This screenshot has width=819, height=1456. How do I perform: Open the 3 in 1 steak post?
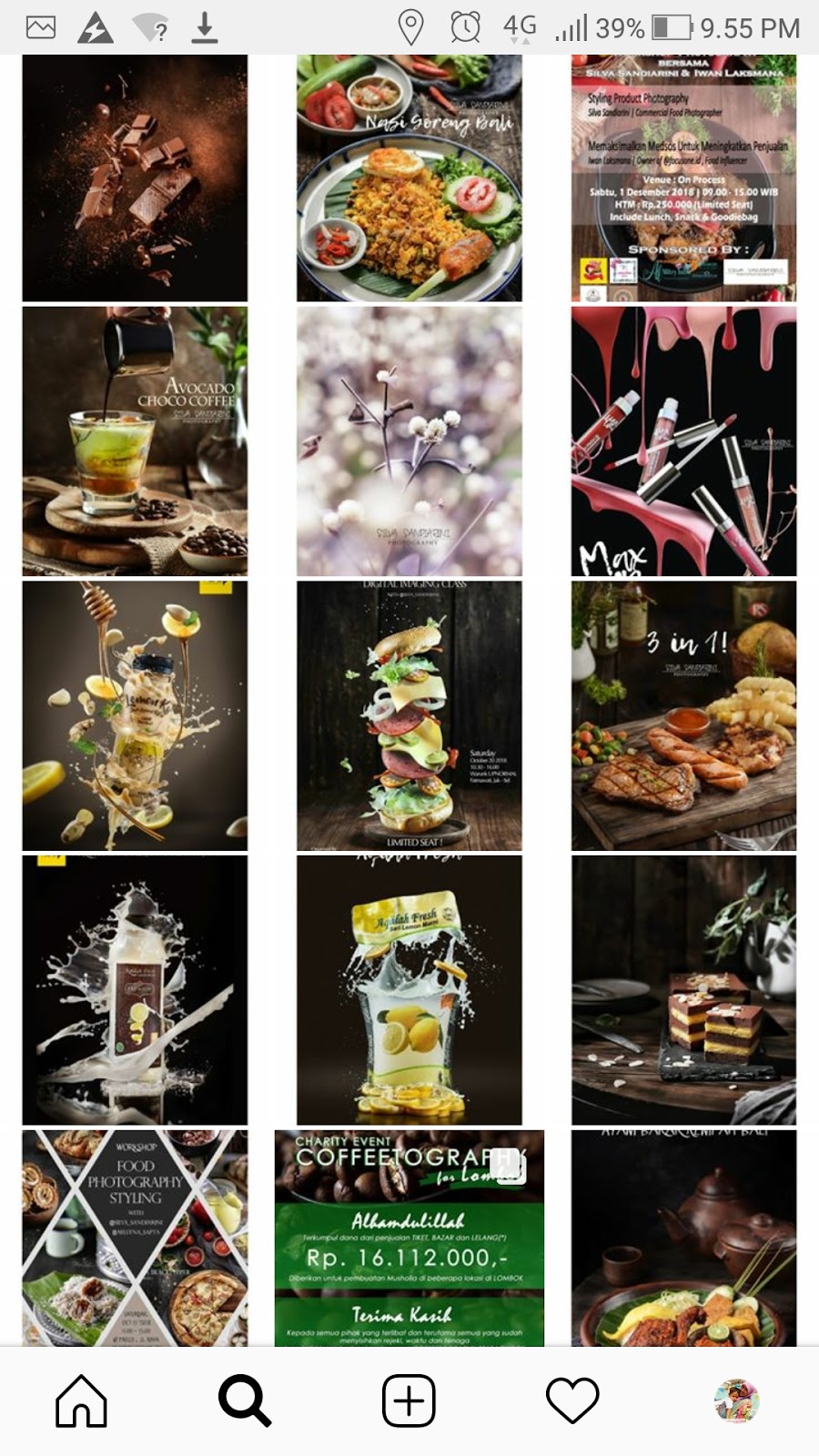(683, 715)
